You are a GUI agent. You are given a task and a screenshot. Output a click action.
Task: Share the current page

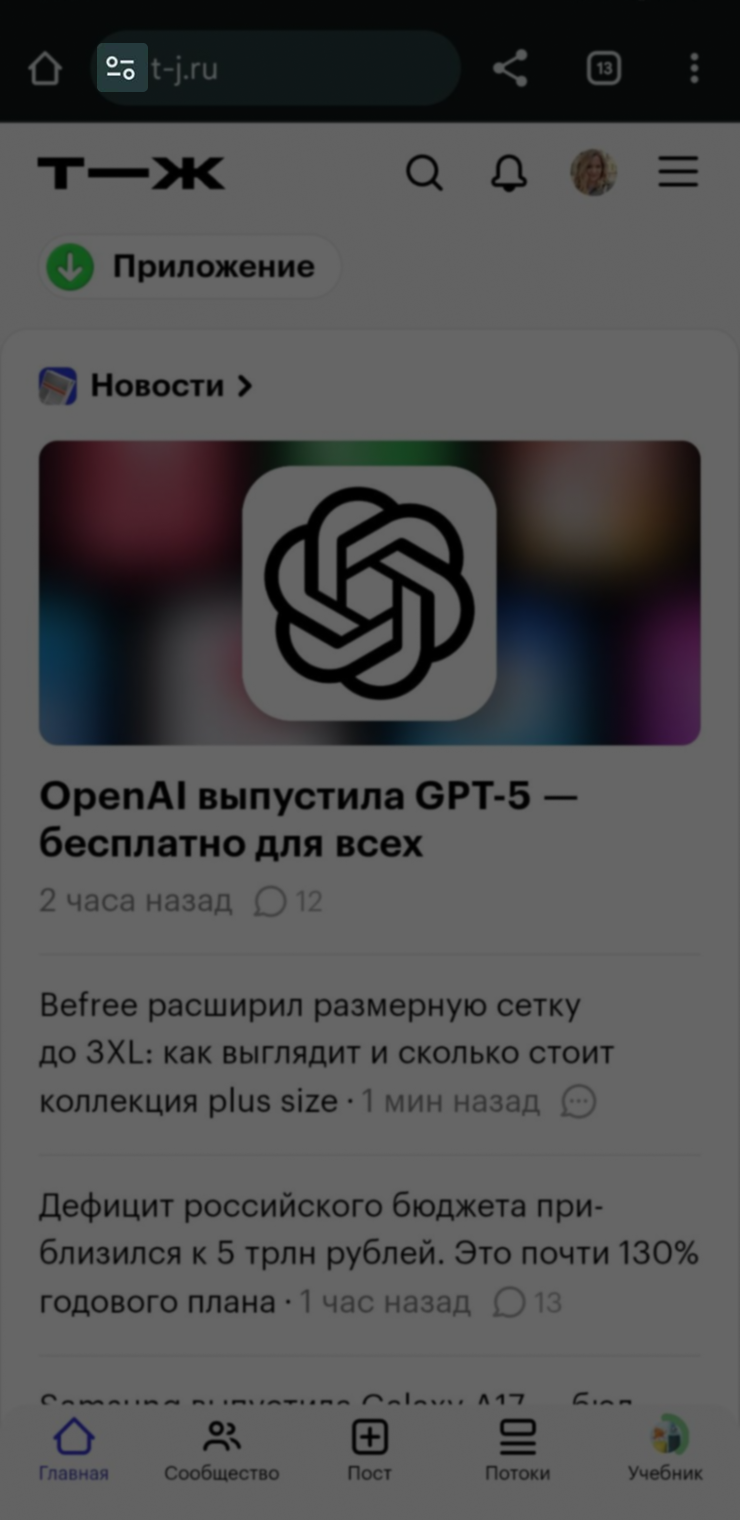click(x=510, y=69)
